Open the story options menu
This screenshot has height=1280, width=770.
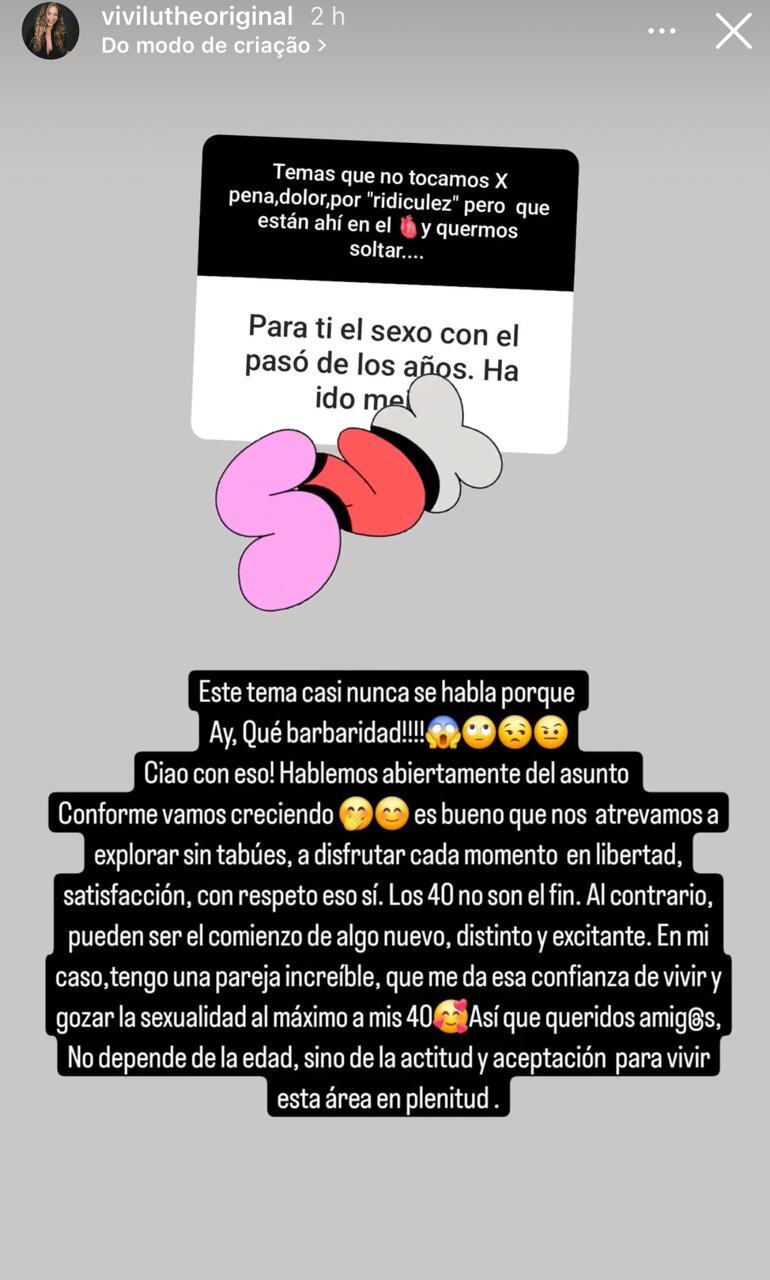coord(662,31)
